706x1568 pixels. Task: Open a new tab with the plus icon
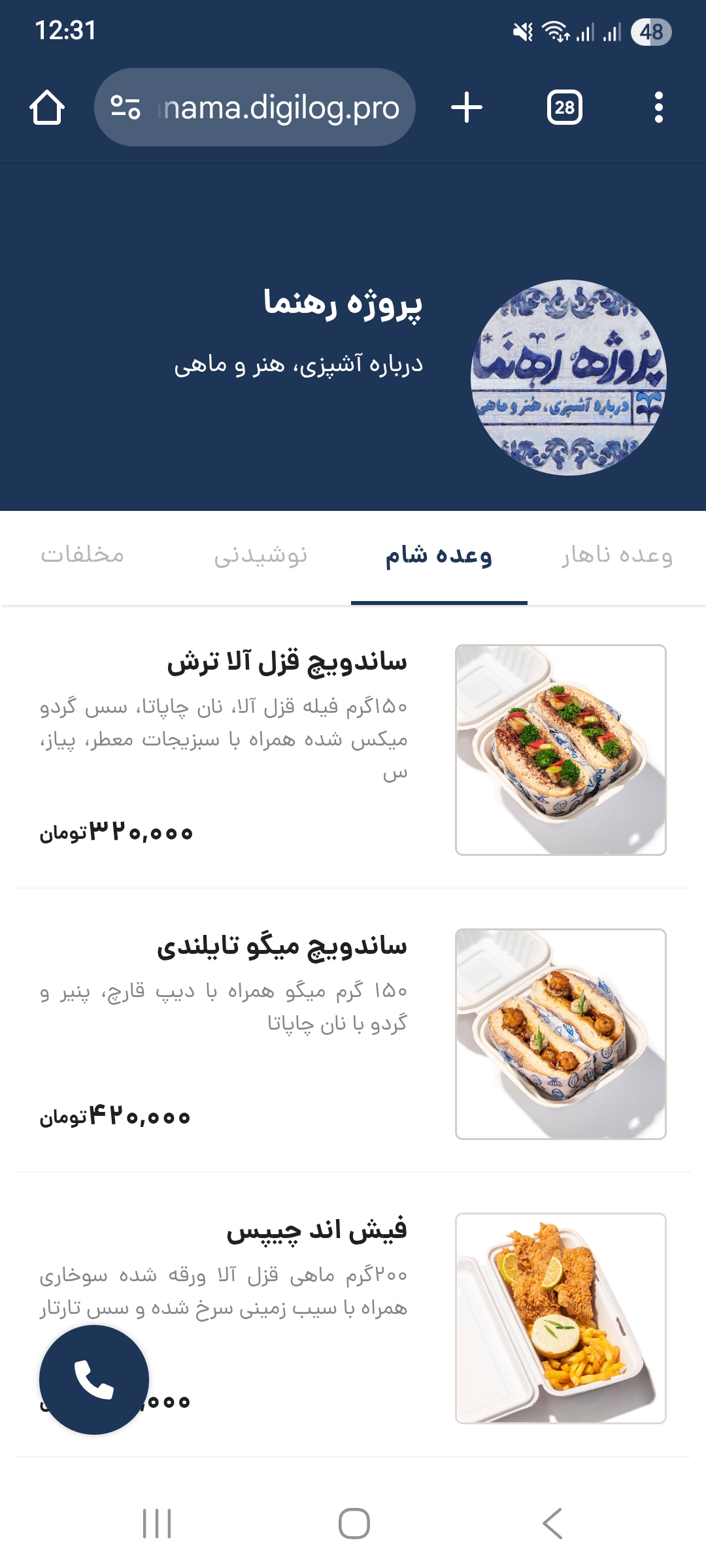tap(466, 108)
